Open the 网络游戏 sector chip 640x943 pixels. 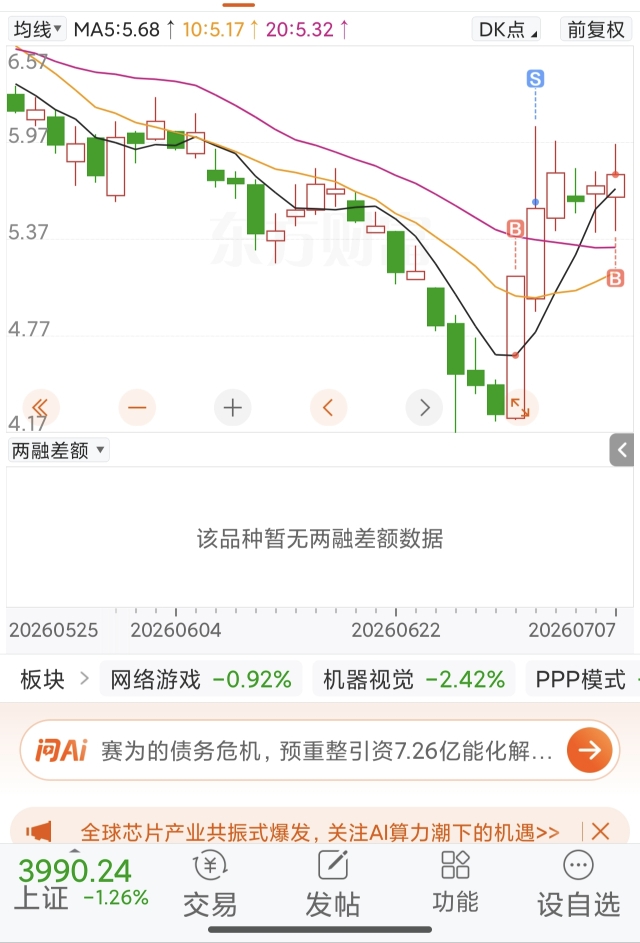pyautogui.click(x=201, y=680)
